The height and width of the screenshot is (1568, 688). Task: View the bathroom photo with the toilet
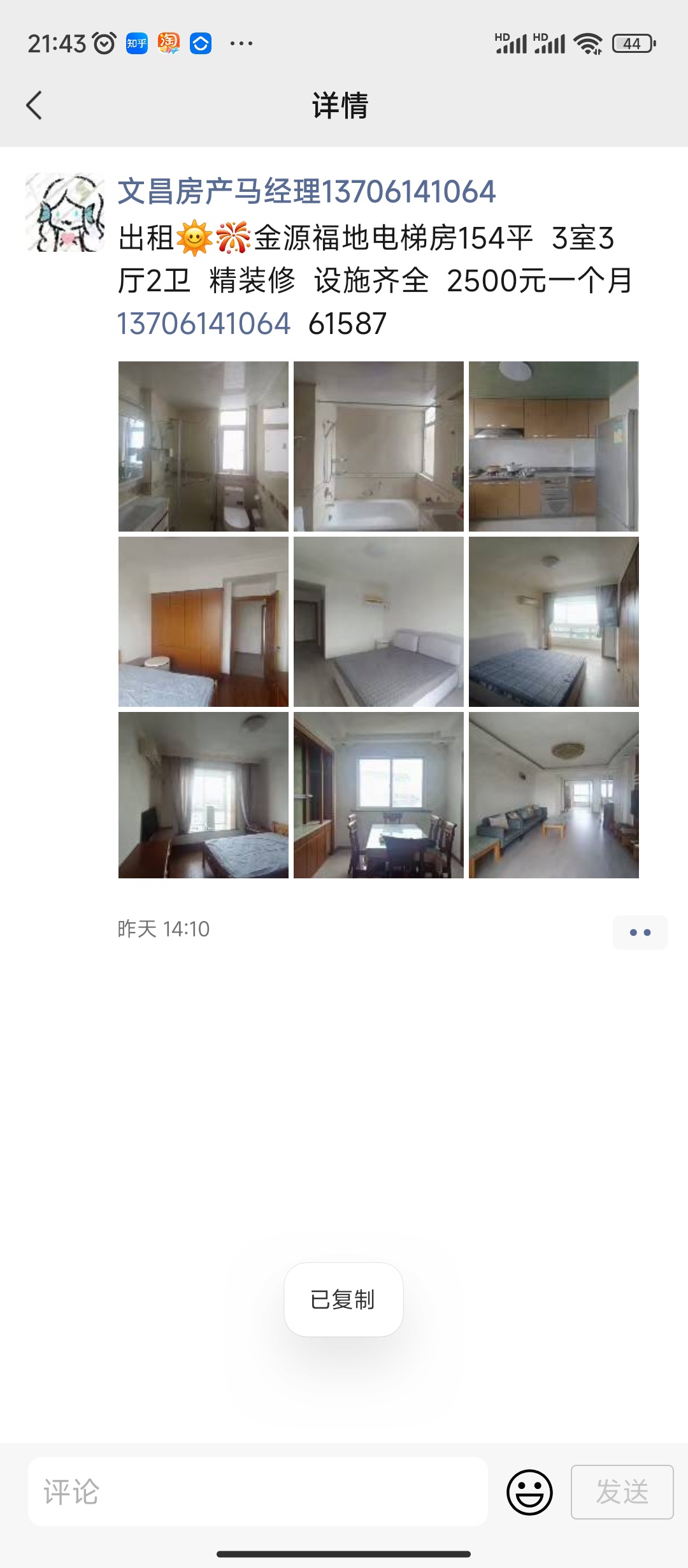203,446
